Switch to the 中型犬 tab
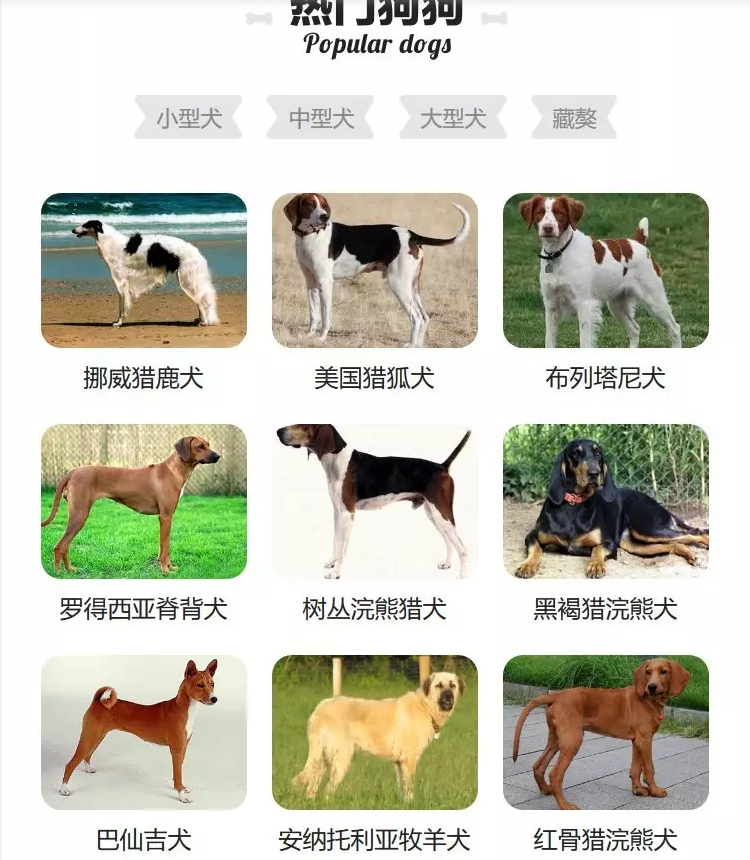The height and width of the screenshot is (860, 750). click(x=321, y=118)
